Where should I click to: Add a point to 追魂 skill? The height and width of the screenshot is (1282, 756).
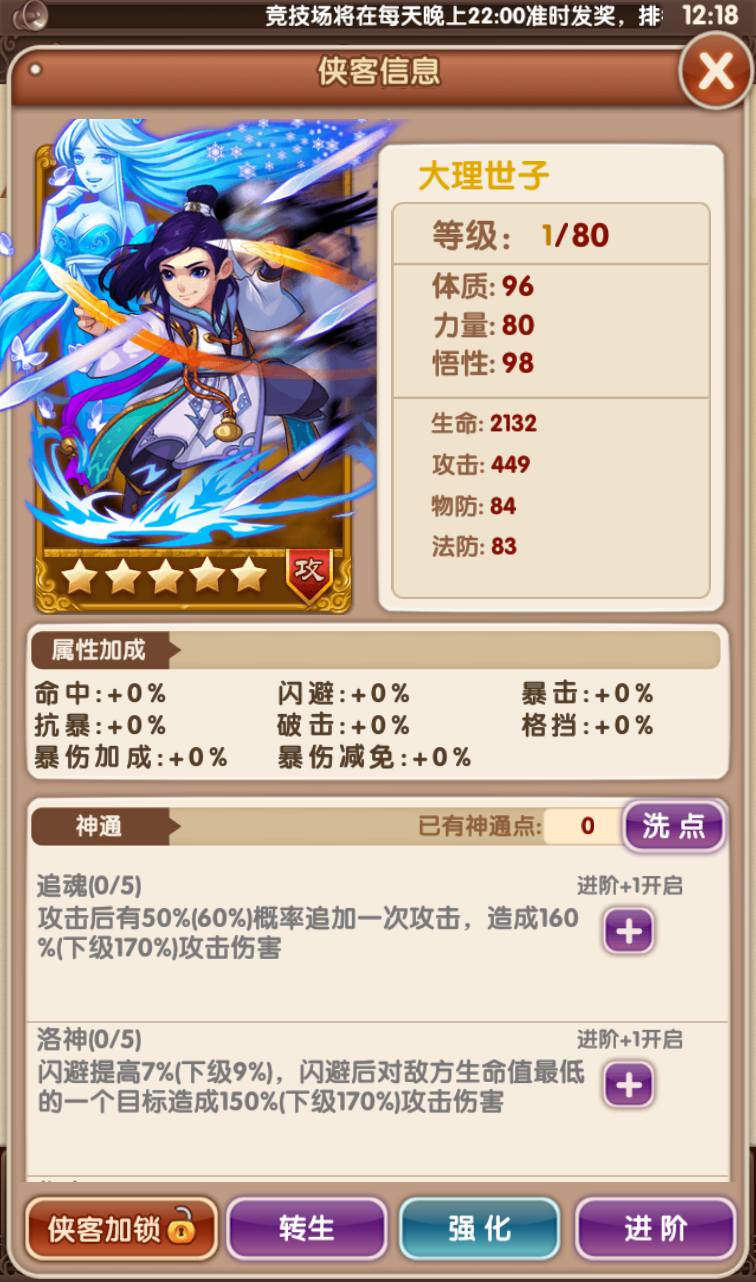(x=628, y=932)
